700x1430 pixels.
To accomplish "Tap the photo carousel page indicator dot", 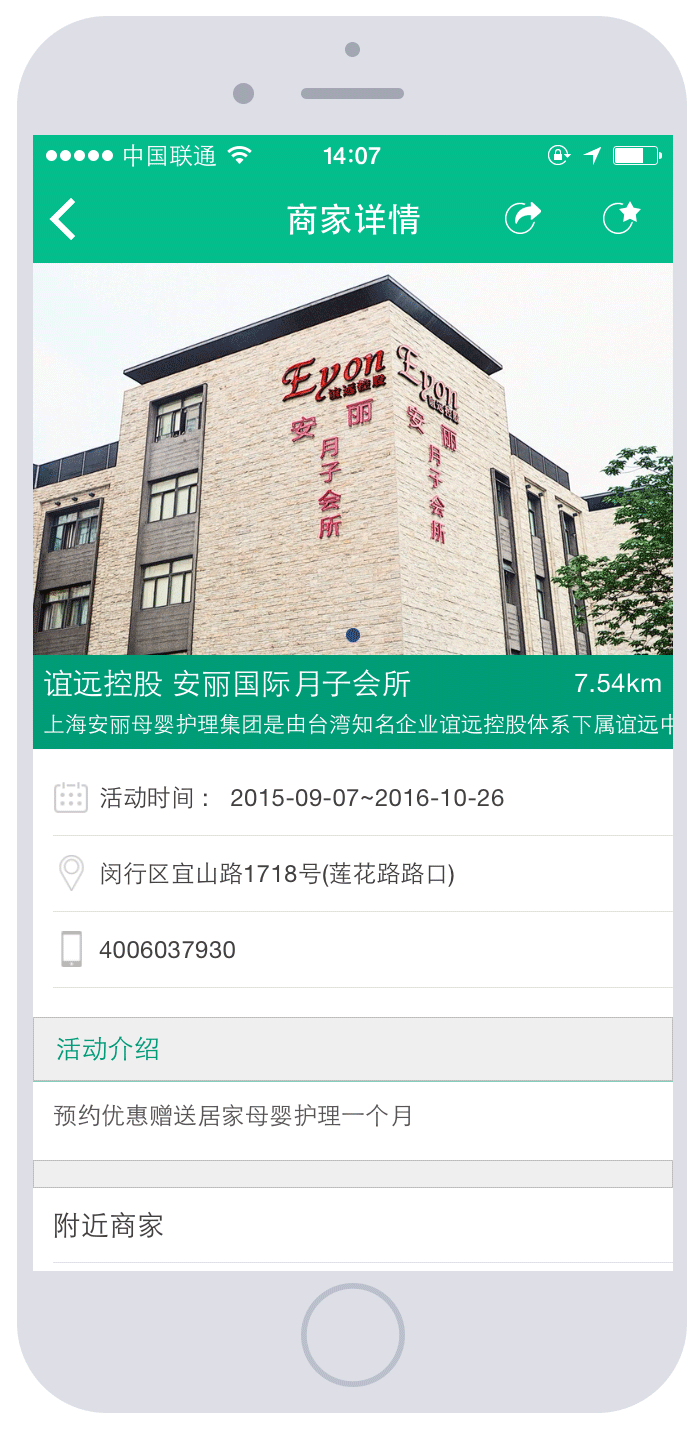I will point(353,635).
